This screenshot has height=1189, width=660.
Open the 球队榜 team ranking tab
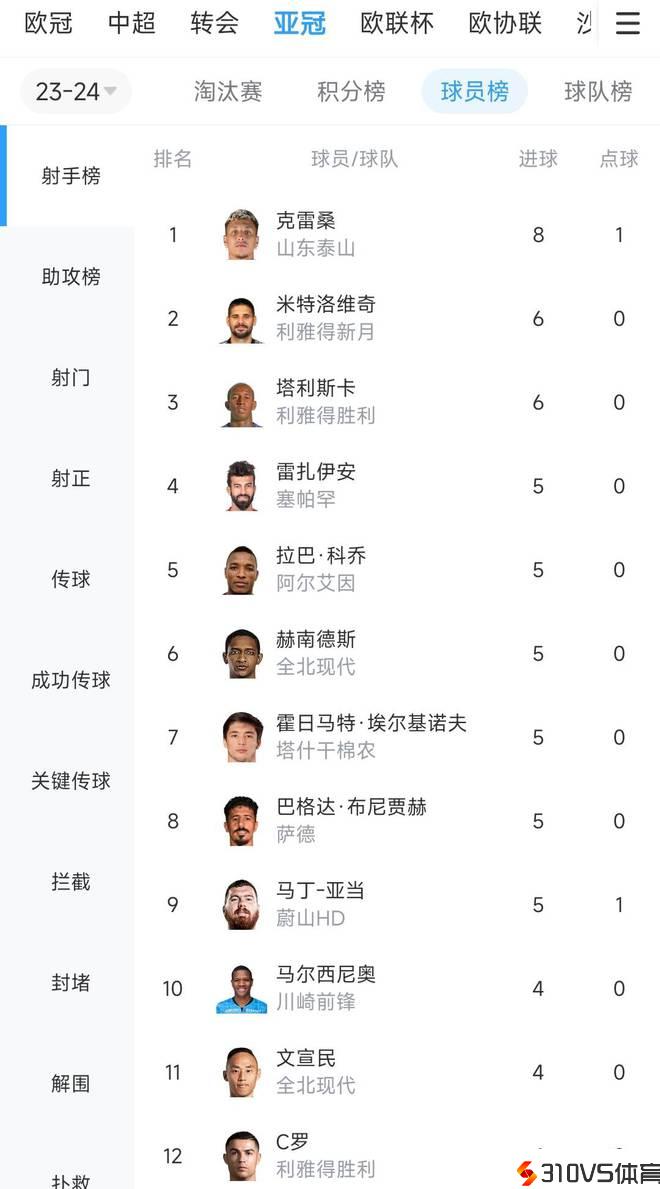[x=598, y=92]
